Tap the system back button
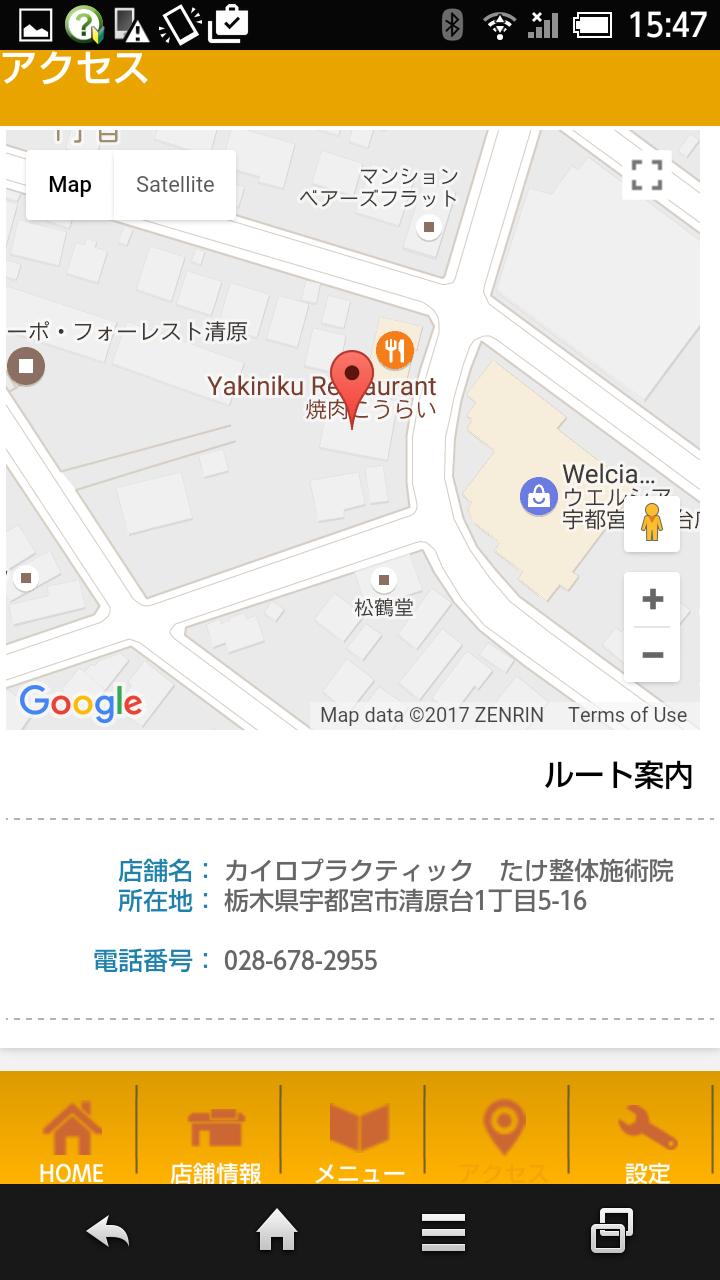 [x=108, y=1232]
